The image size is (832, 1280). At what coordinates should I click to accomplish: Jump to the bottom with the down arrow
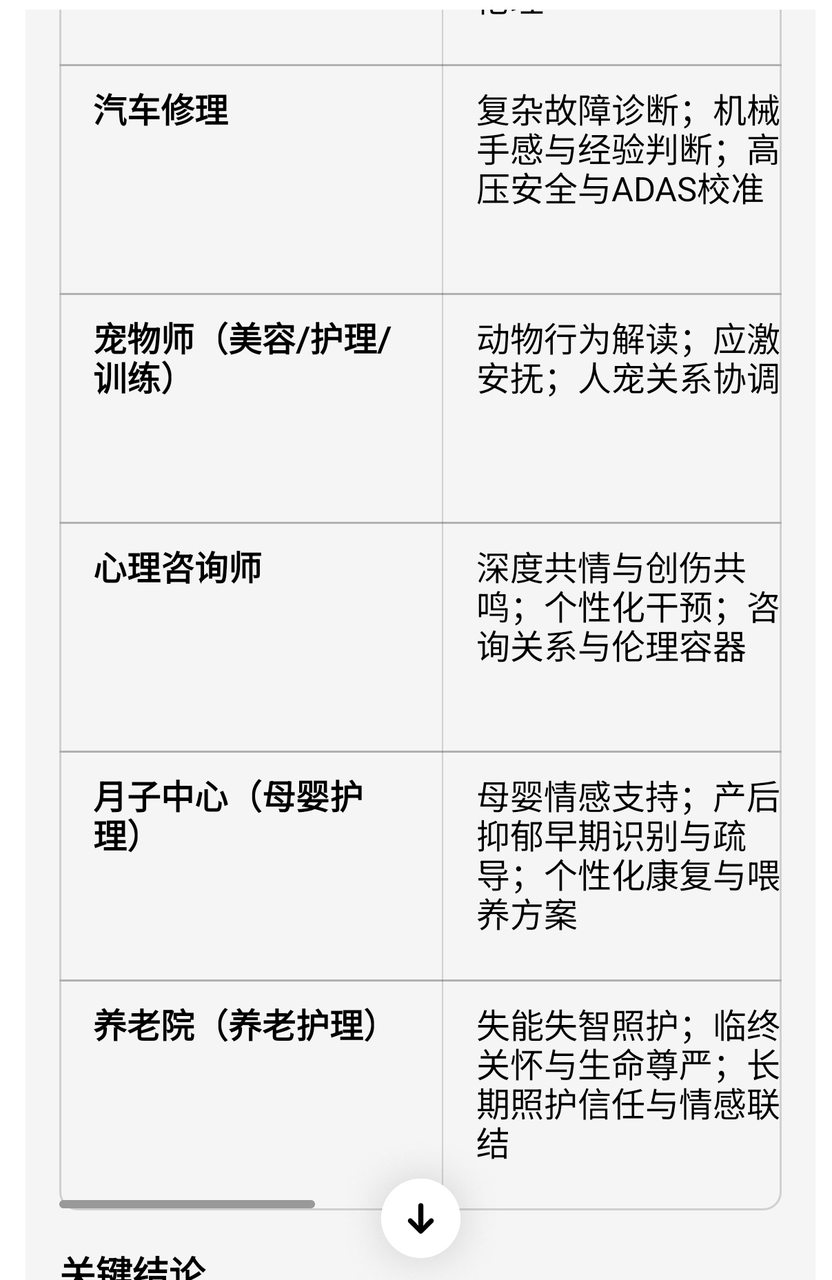click(420, 1218)
